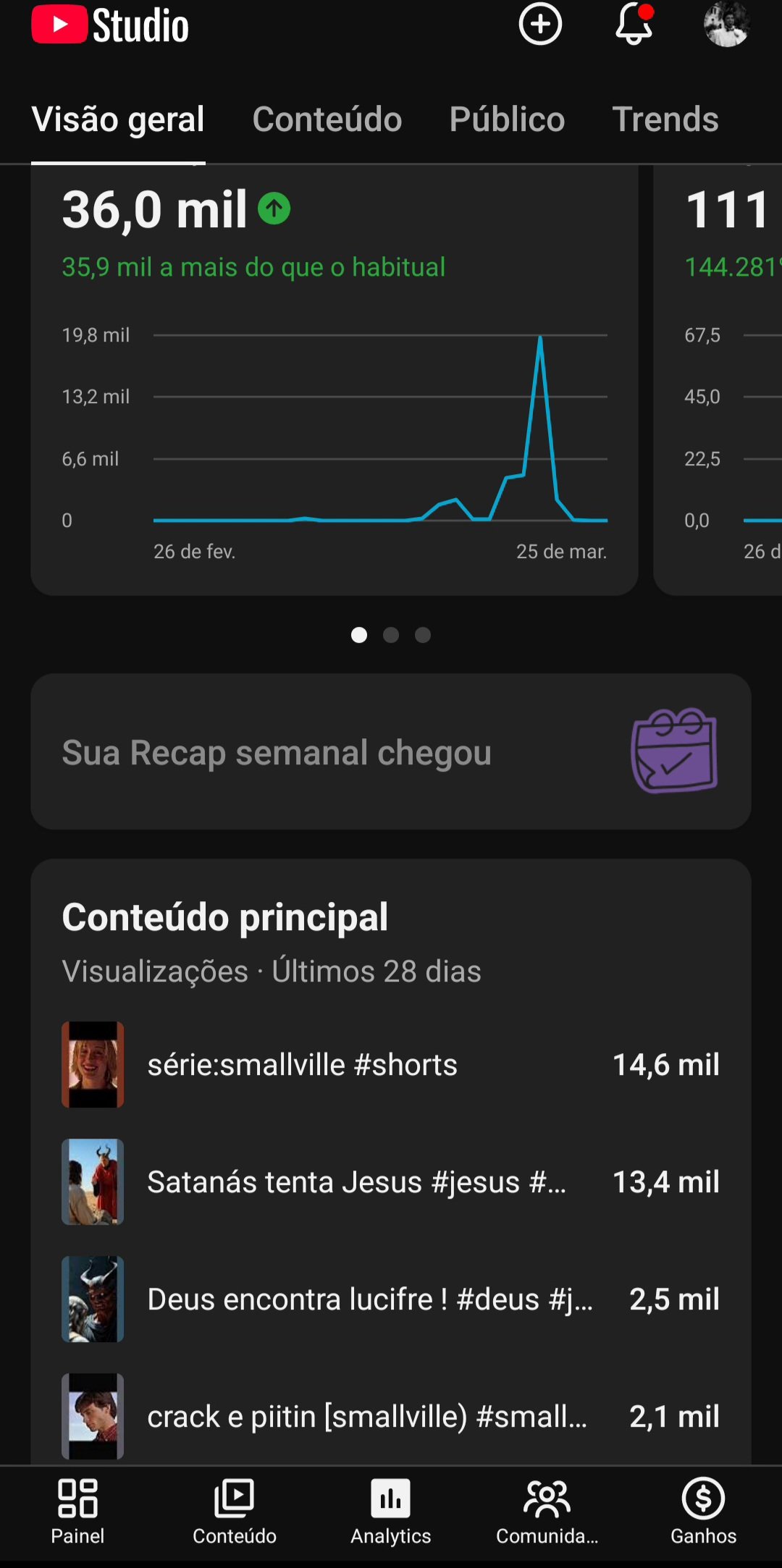This screenshot has width=782, height=1568.
Task: Switch to the Conteúdo top tab
Action: tap(327, 119)
